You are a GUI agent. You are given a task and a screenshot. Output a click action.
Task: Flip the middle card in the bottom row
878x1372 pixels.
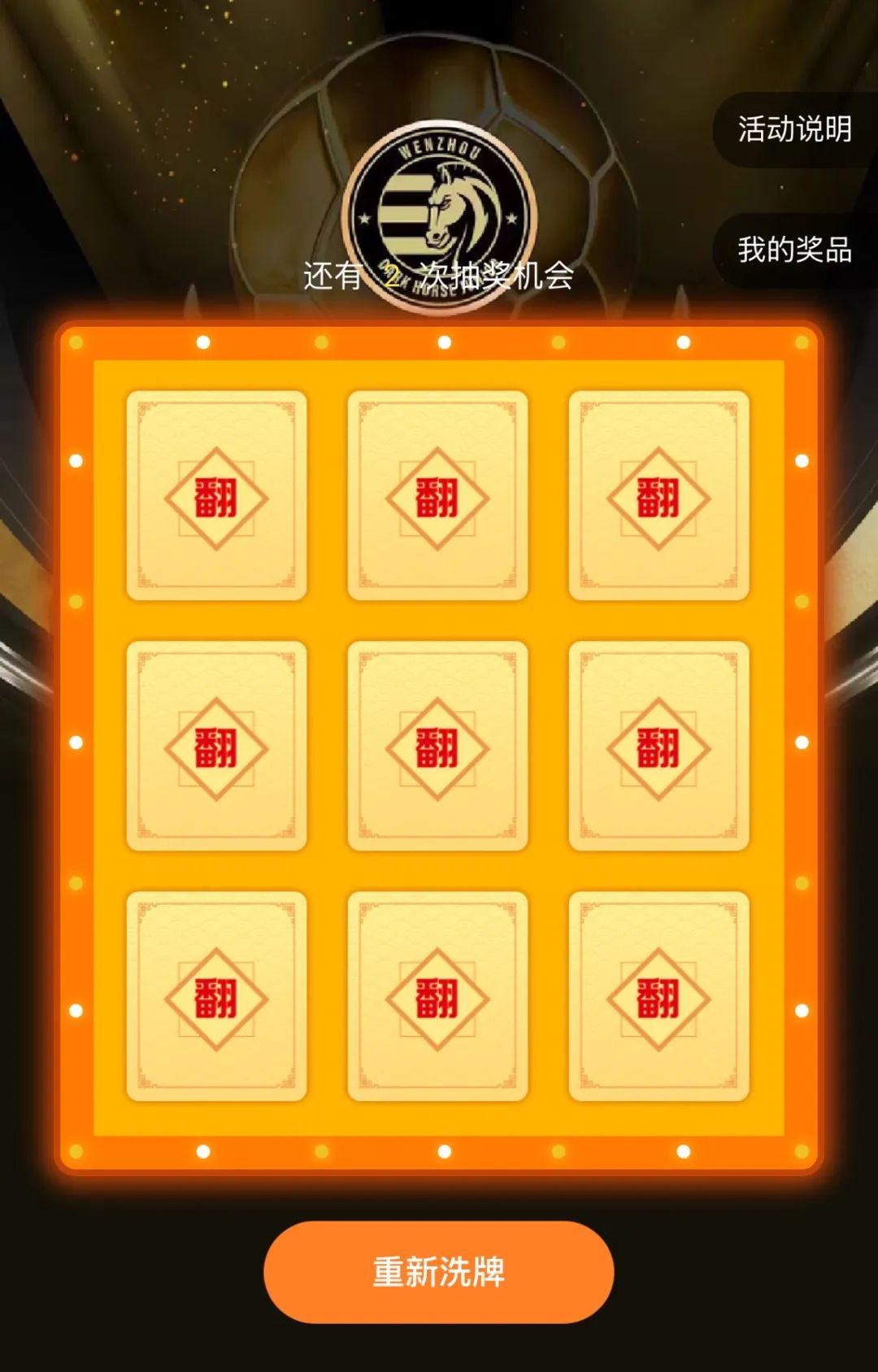[437, 997]
